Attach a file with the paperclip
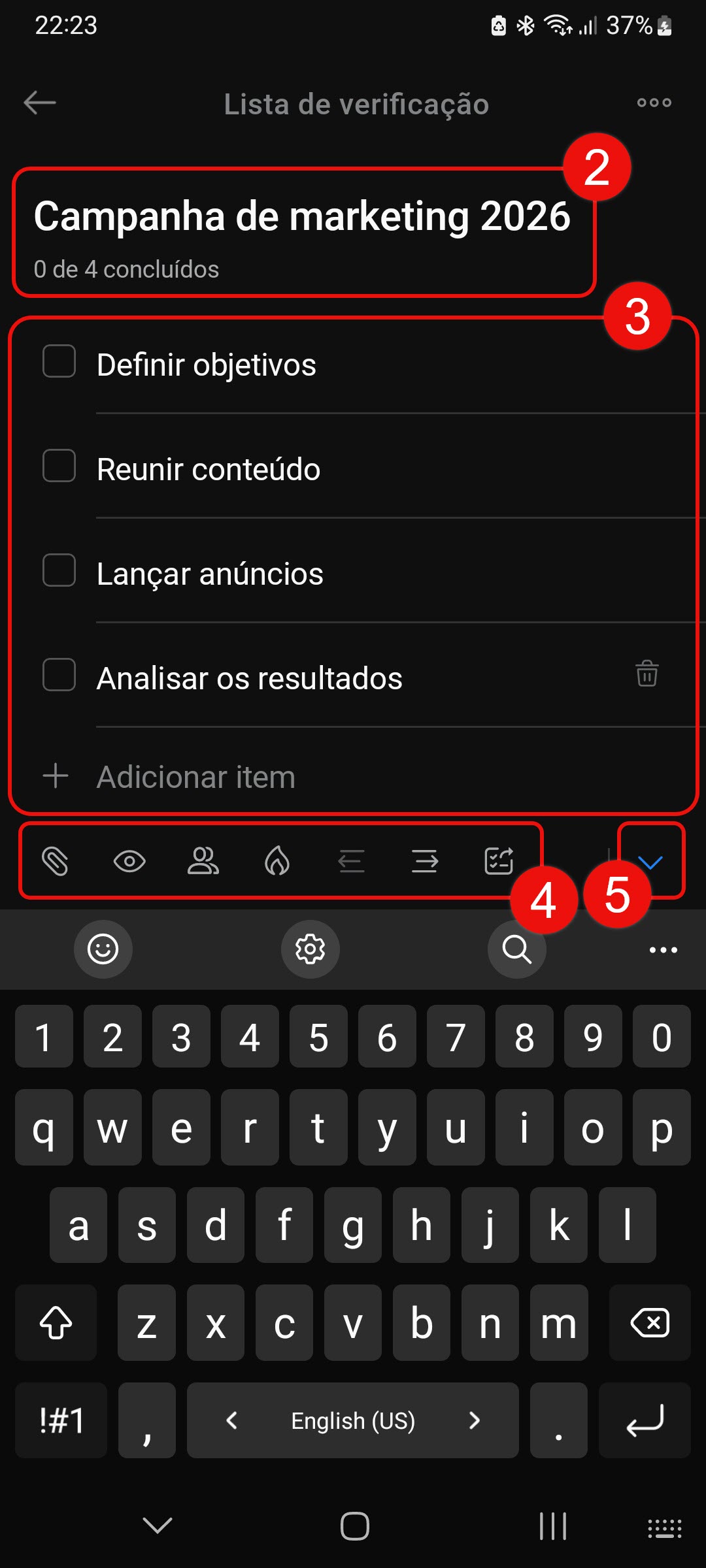This screenshot has height=1568, width=706. coord(56,861)
